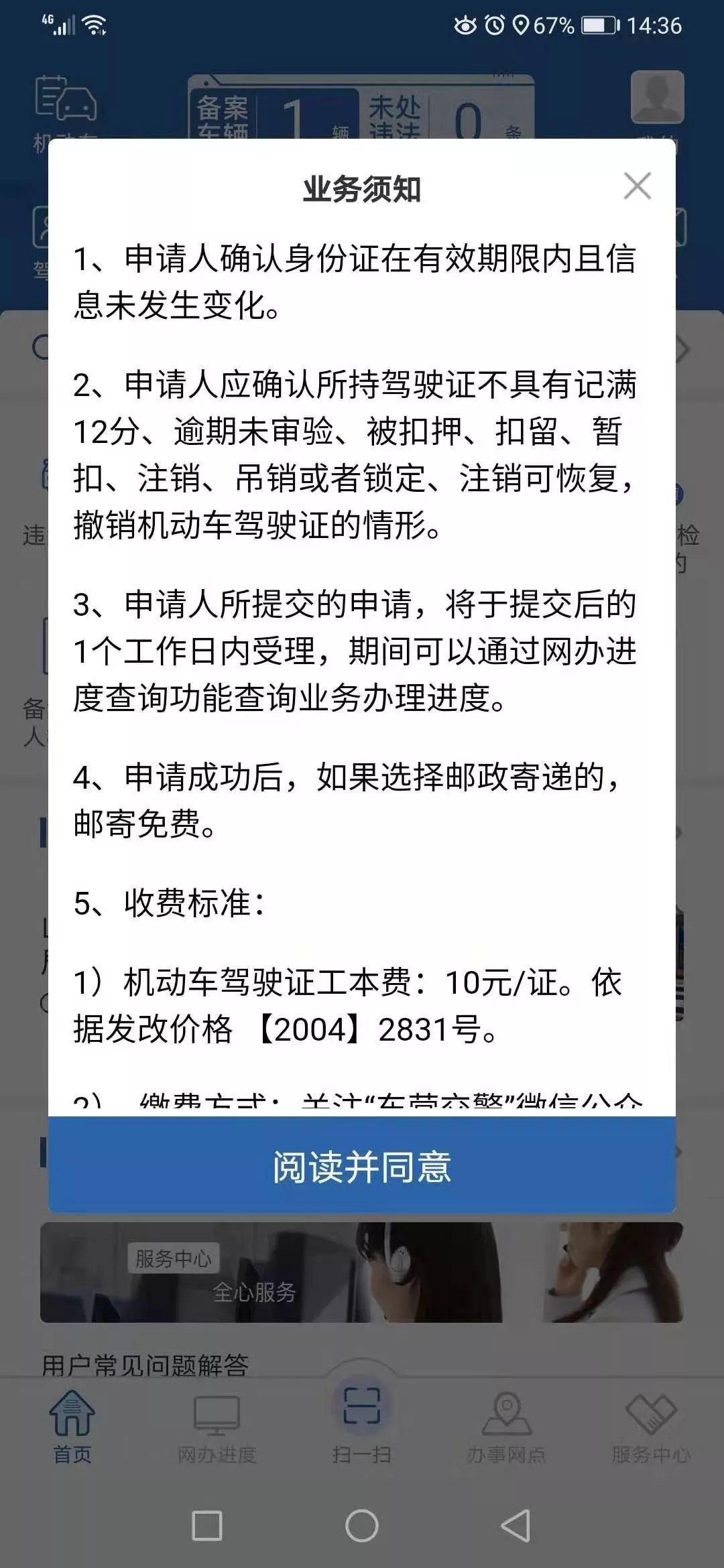Go to the system home screen
Image resolution: width=724 pixels, height=1568 pixels.
tap(362, 1526)
